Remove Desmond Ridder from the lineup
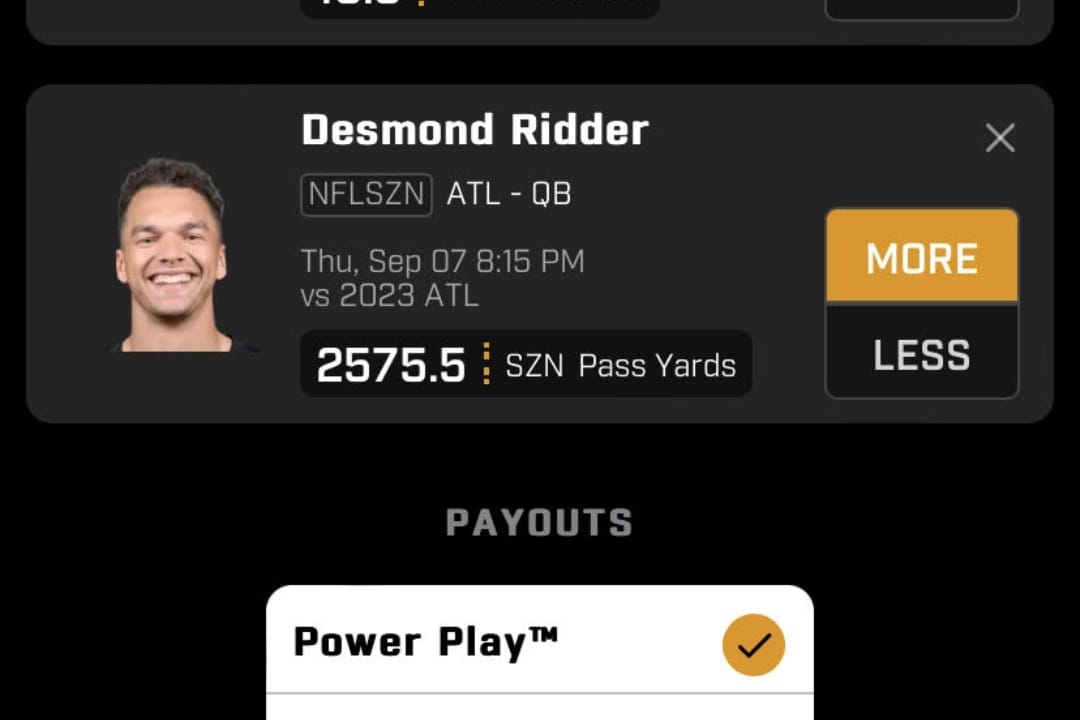The image size is (1080, 720). coord(1000,138)
